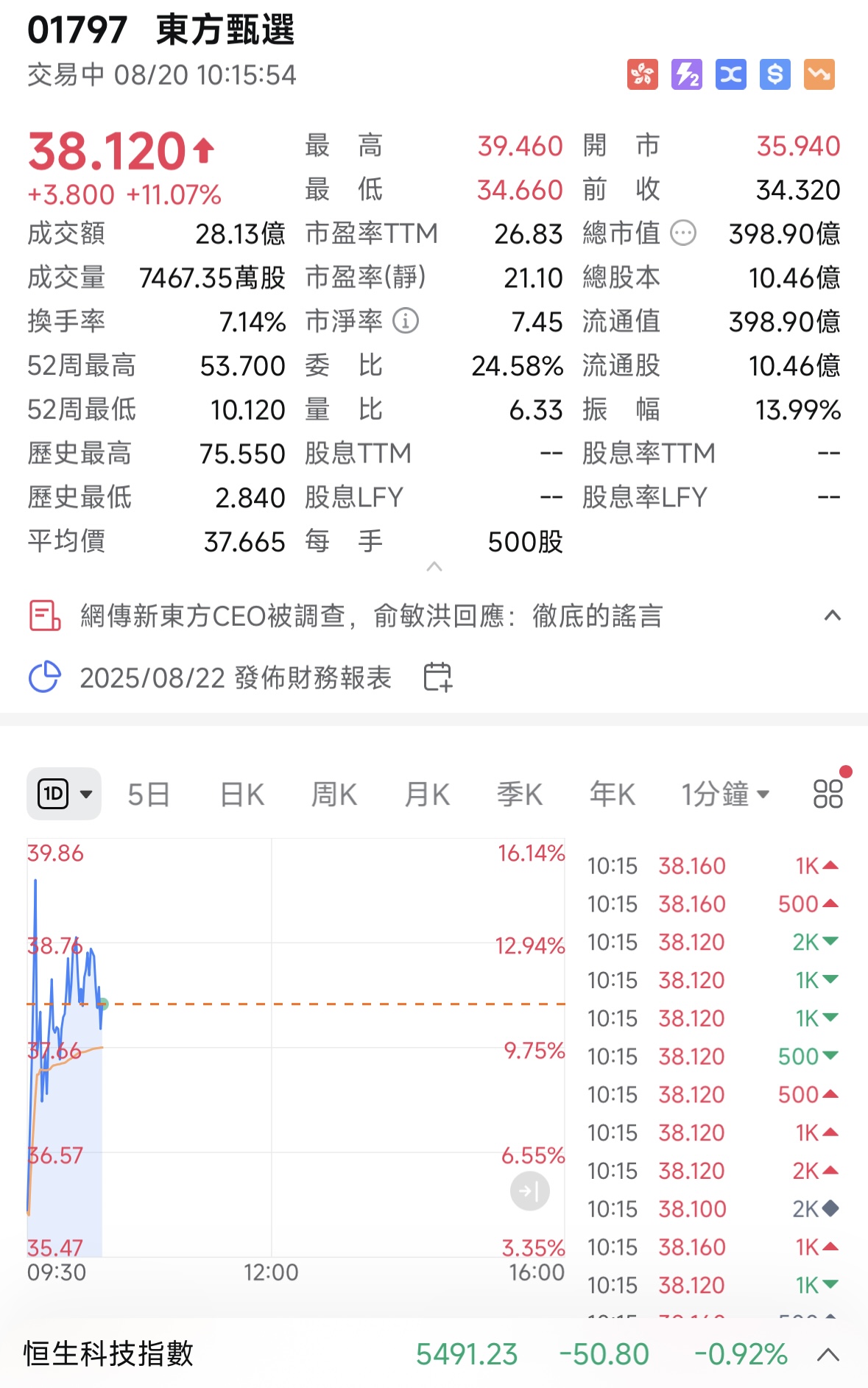This screenshot has height=1388, width=868.
Task: Switch chart to 5日 view
Action: pyautogui.click(x=149, y=795)
